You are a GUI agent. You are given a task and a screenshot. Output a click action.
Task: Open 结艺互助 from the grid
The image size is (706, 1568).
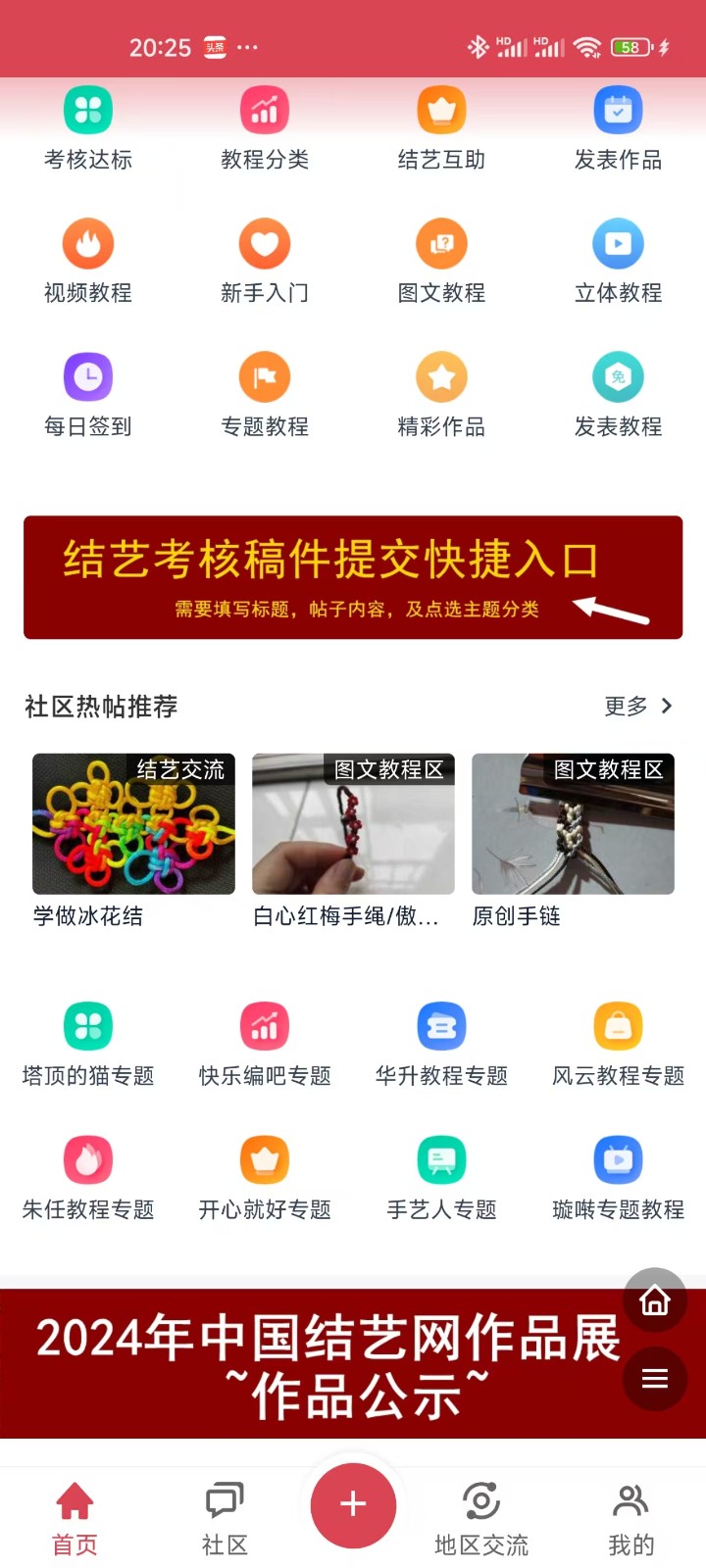(x=441, y=110)
